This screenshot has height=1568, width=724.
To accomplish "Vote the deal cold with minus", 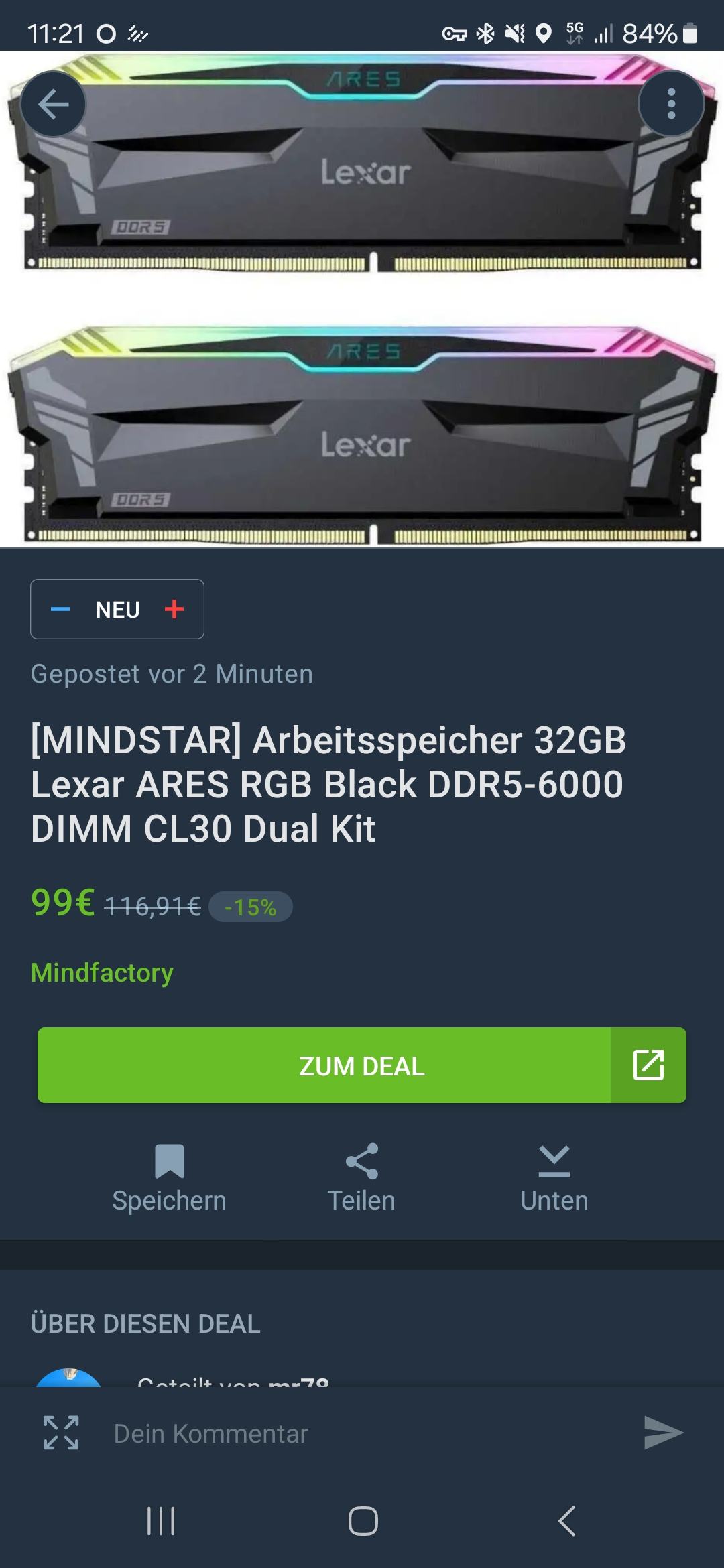I will 60,609.
